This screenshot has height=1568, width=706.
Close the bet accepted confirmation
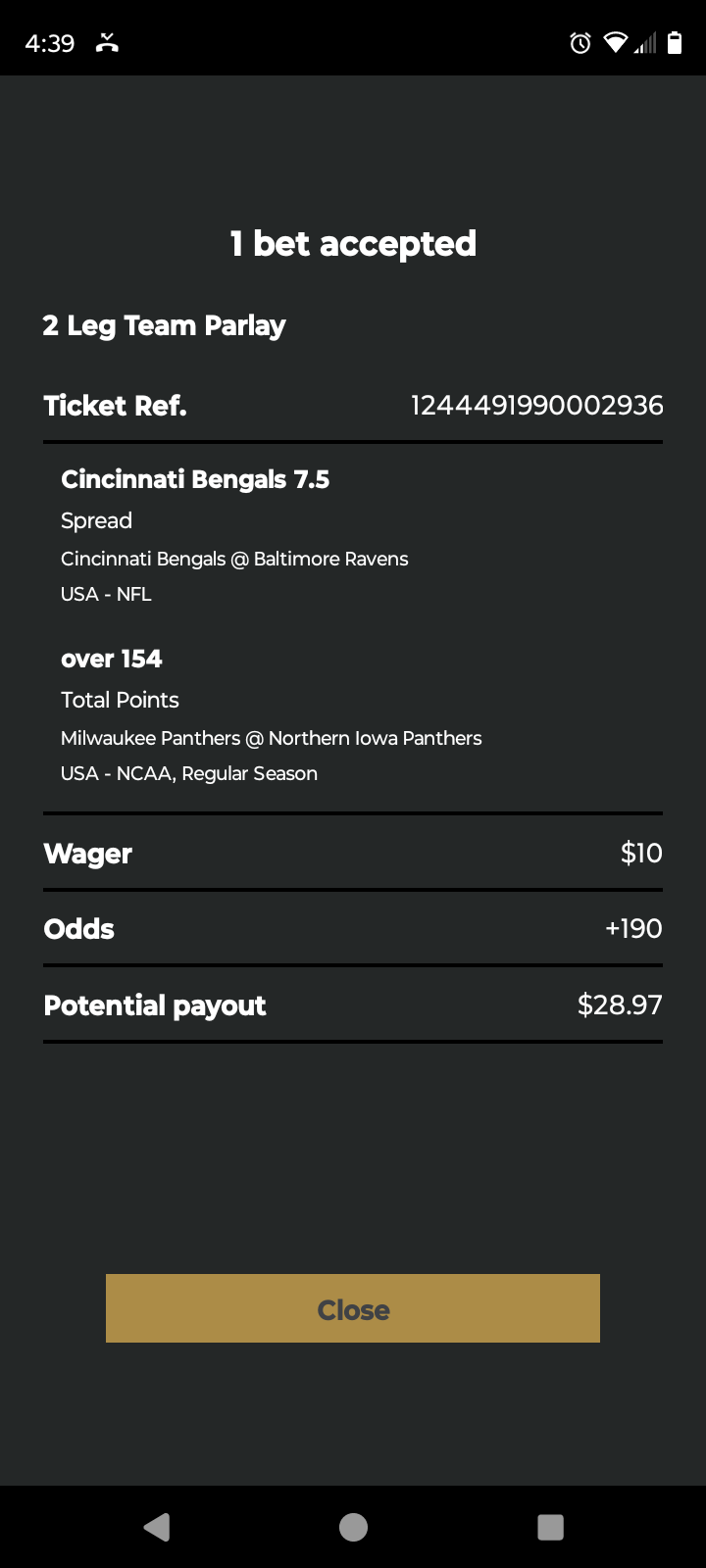(353, 1308)
